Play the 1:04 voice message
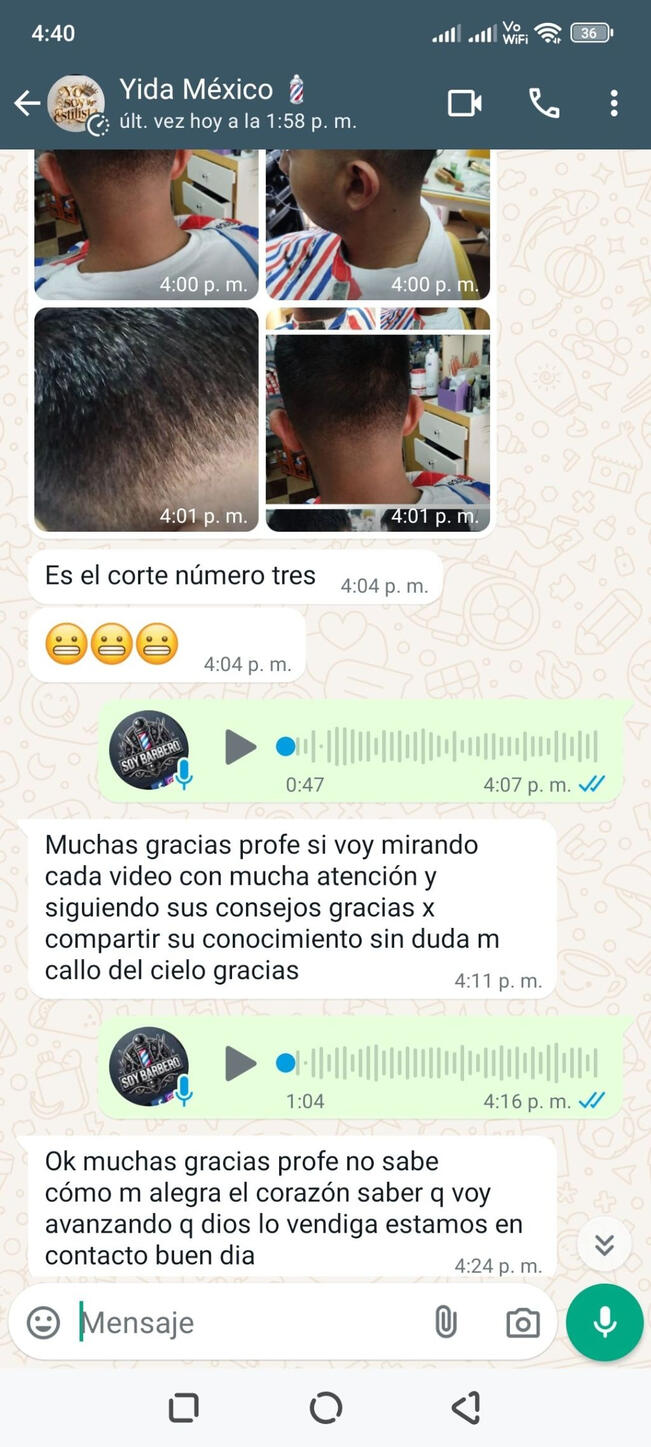 coord(240,1063)
